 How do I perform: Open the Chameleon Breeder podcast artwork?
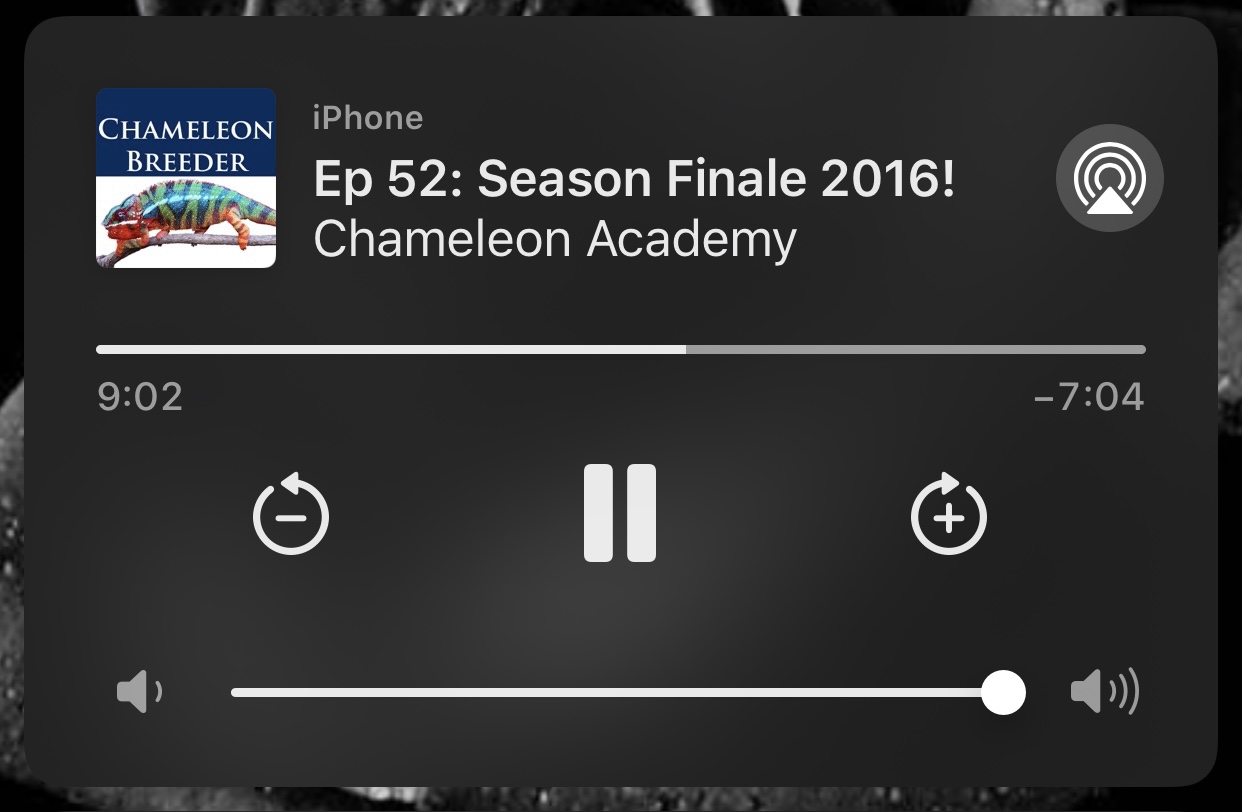coord(186,178)
